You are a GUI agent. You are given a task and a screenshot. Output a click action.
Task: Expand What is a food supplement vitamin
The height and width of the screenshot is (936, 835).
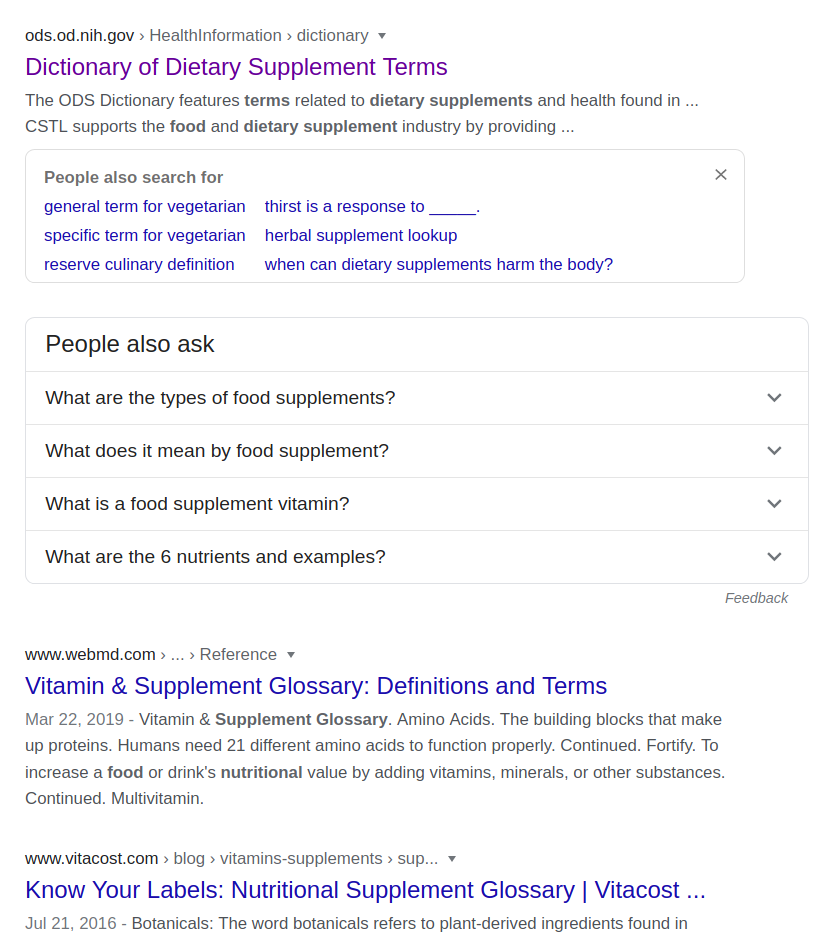[x=416, y=504]
